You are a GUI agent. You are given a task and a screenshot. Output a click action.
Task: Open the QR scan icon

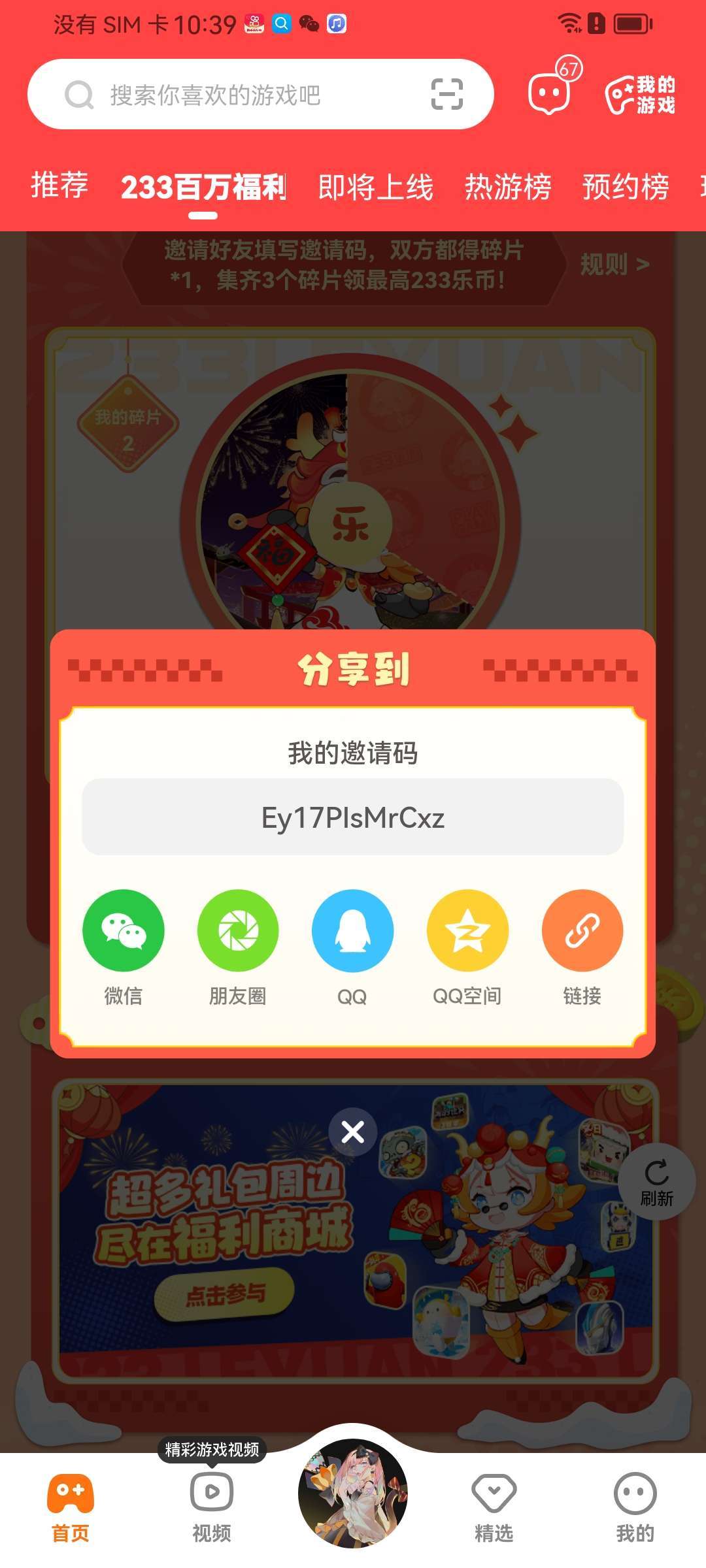[x=447, y=94]
